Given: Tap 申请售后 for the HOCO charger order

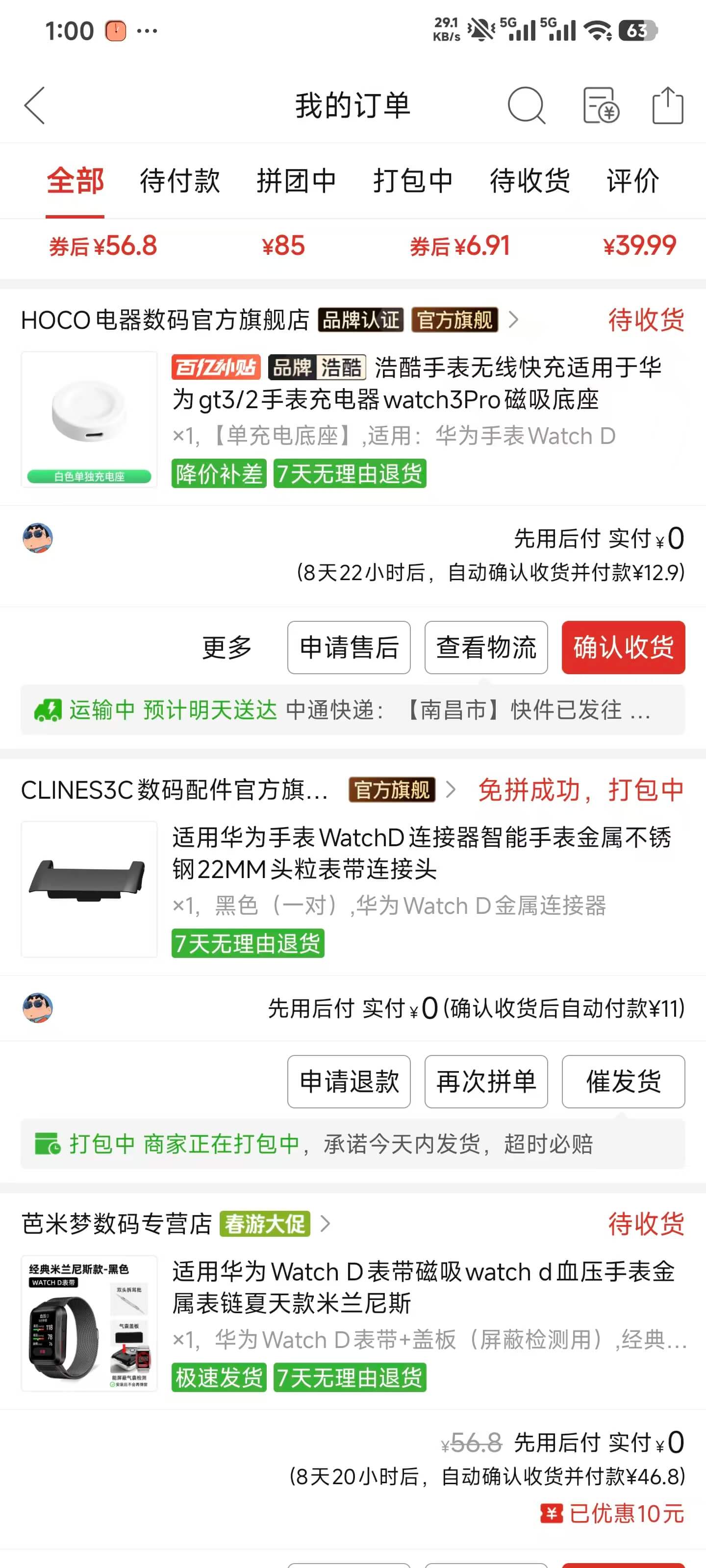Looking at the screenshot, I should coord(349,647).
